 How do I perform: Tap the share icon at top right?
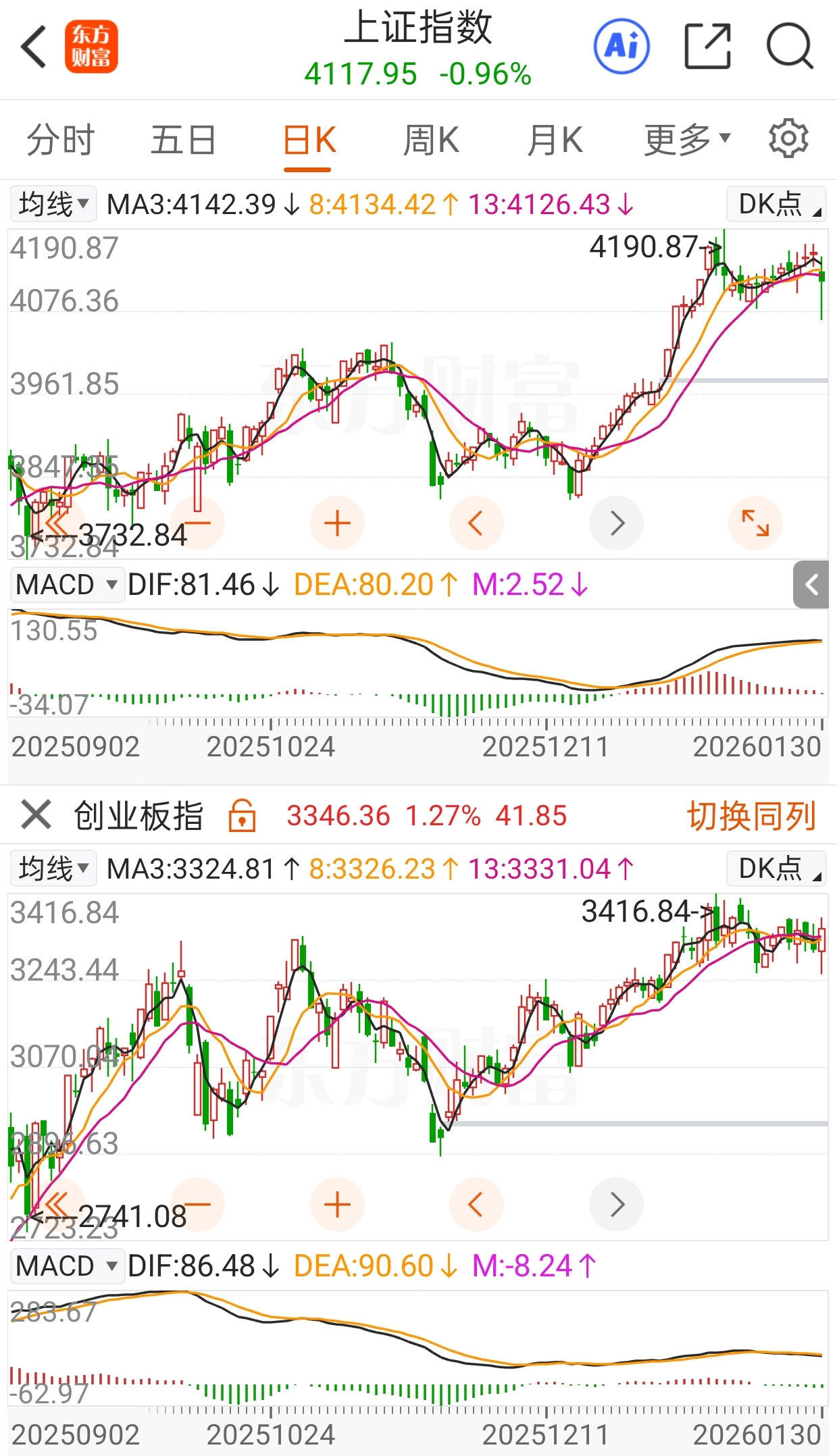pos(707,46)
